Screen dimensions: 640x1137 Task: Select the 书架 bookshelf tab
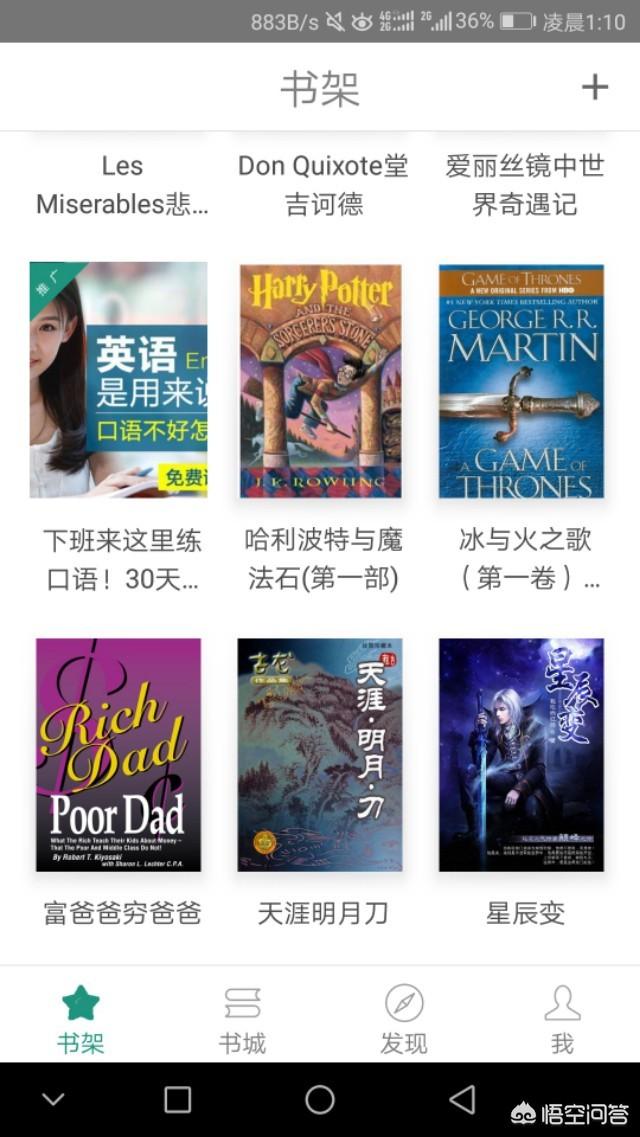(81, 1020)
